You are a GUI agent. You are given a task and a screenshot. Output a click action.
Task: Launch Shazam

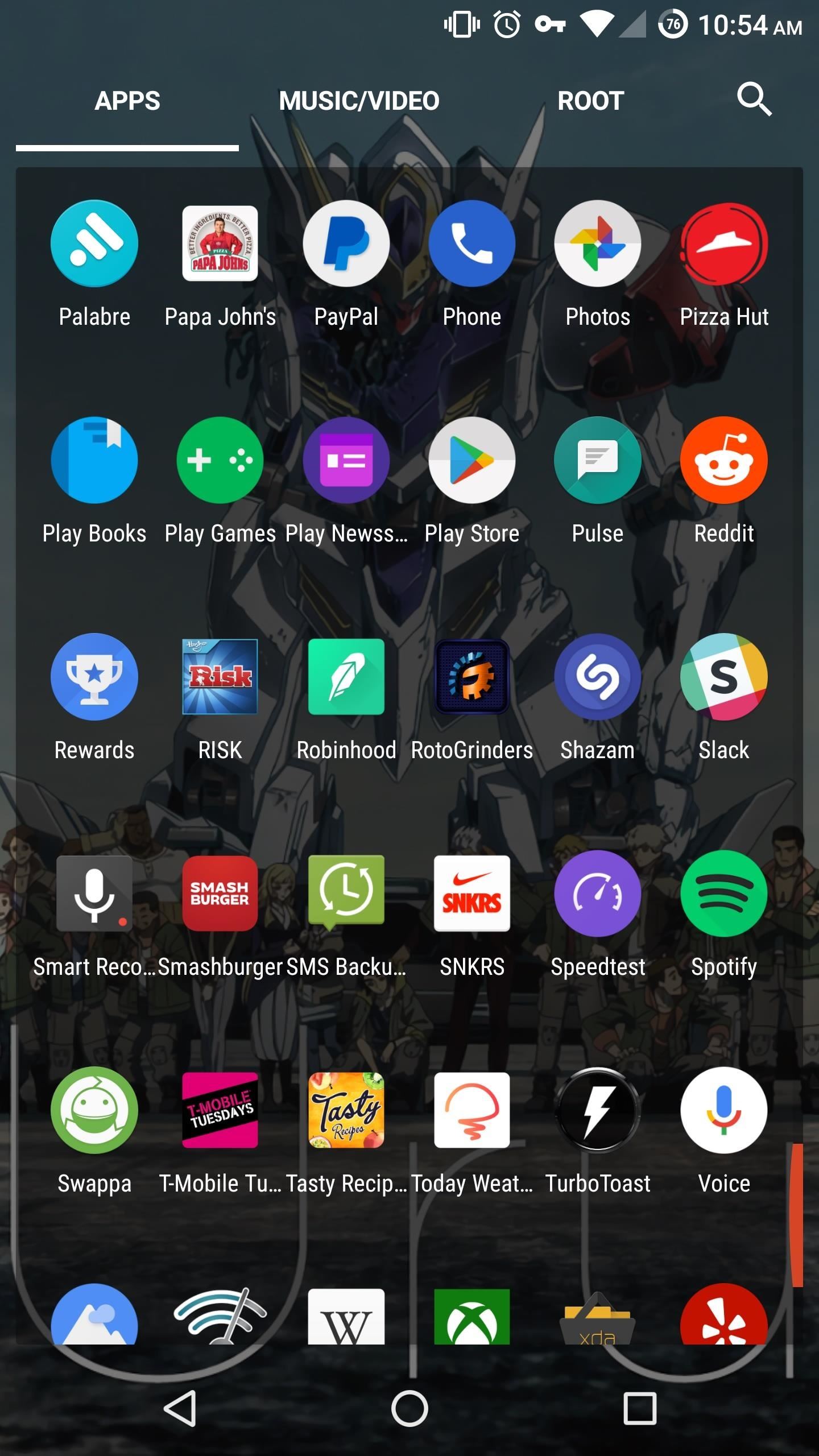point(597,677)
